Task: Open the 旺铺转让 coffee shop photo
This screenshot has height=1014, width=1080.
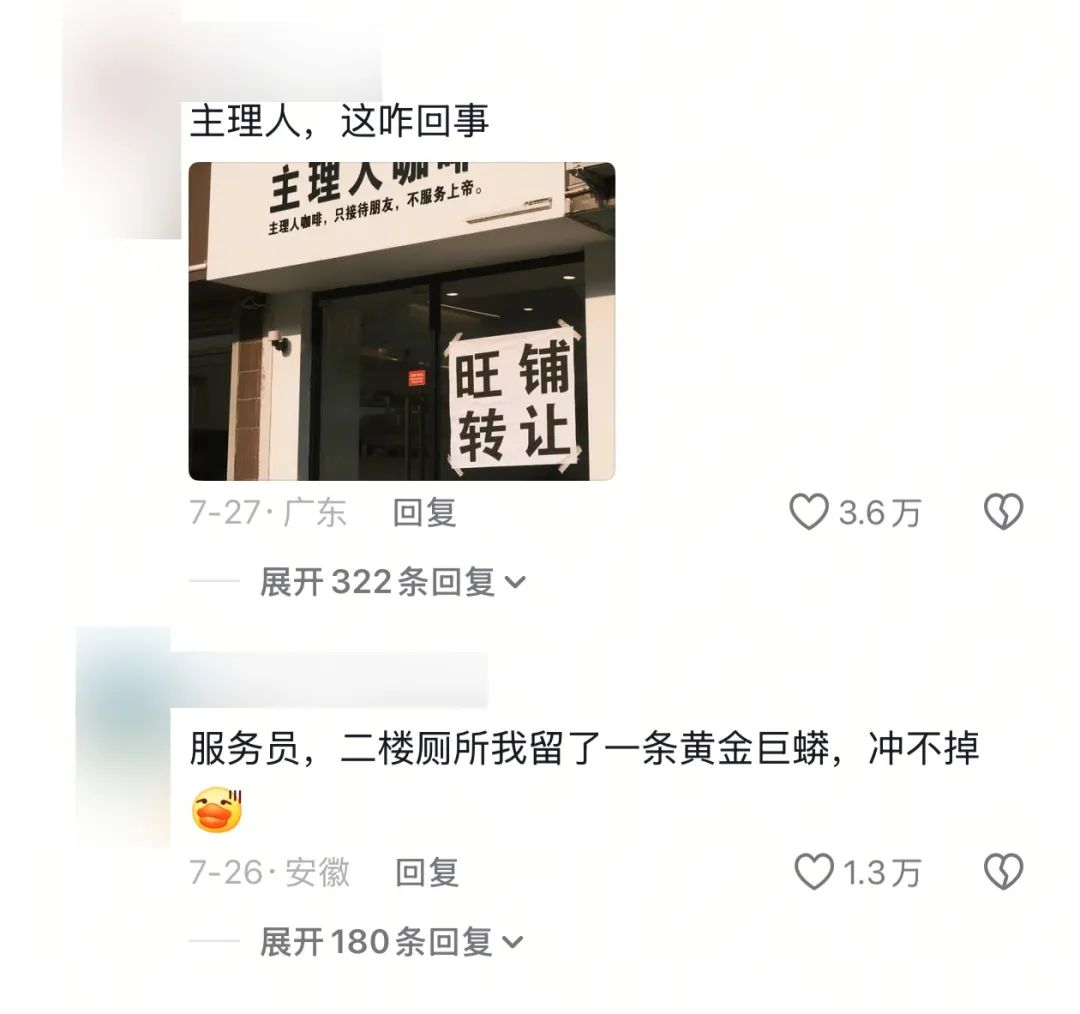Action: 401,321
